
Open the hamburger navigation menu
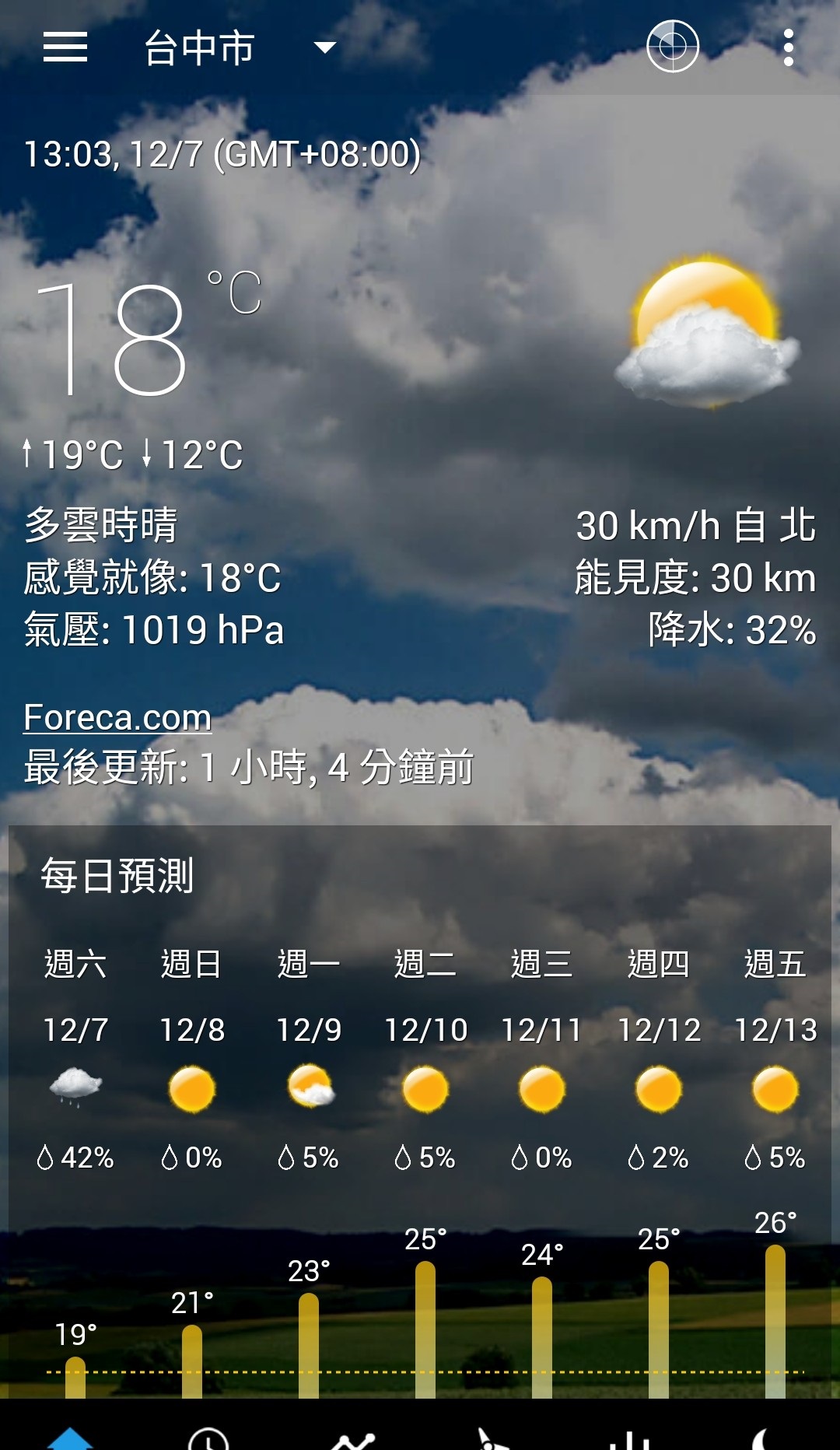[x=65, y=47]
